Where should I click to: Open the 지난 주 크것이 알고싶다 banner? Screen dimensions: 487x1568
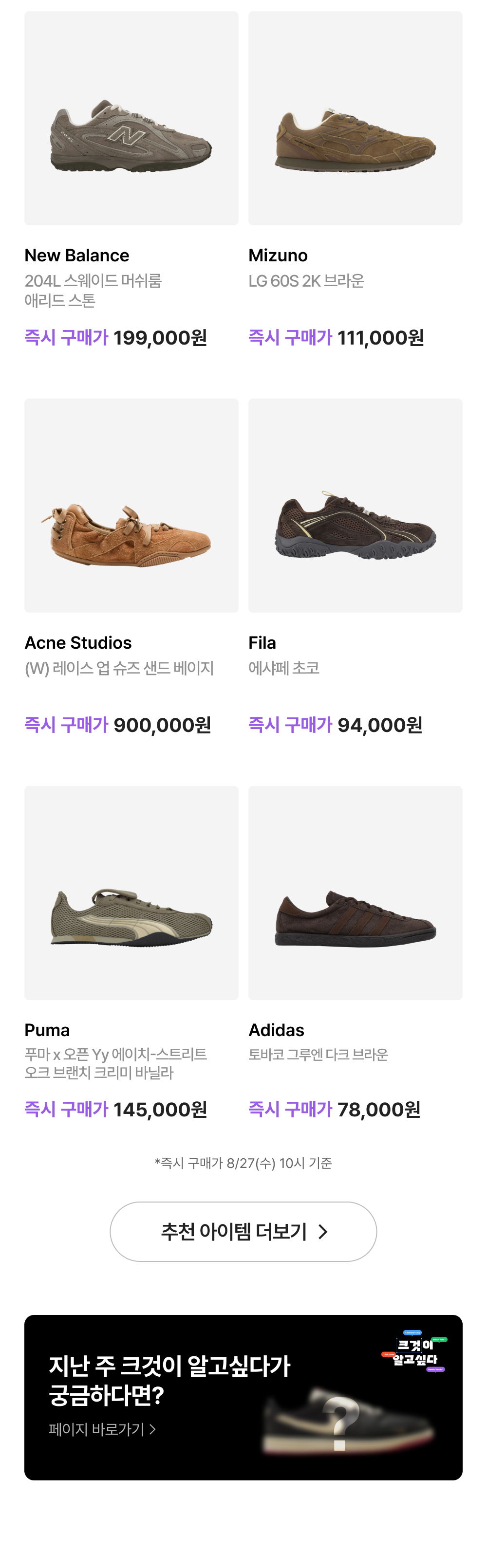click(x=243, y=1398)
